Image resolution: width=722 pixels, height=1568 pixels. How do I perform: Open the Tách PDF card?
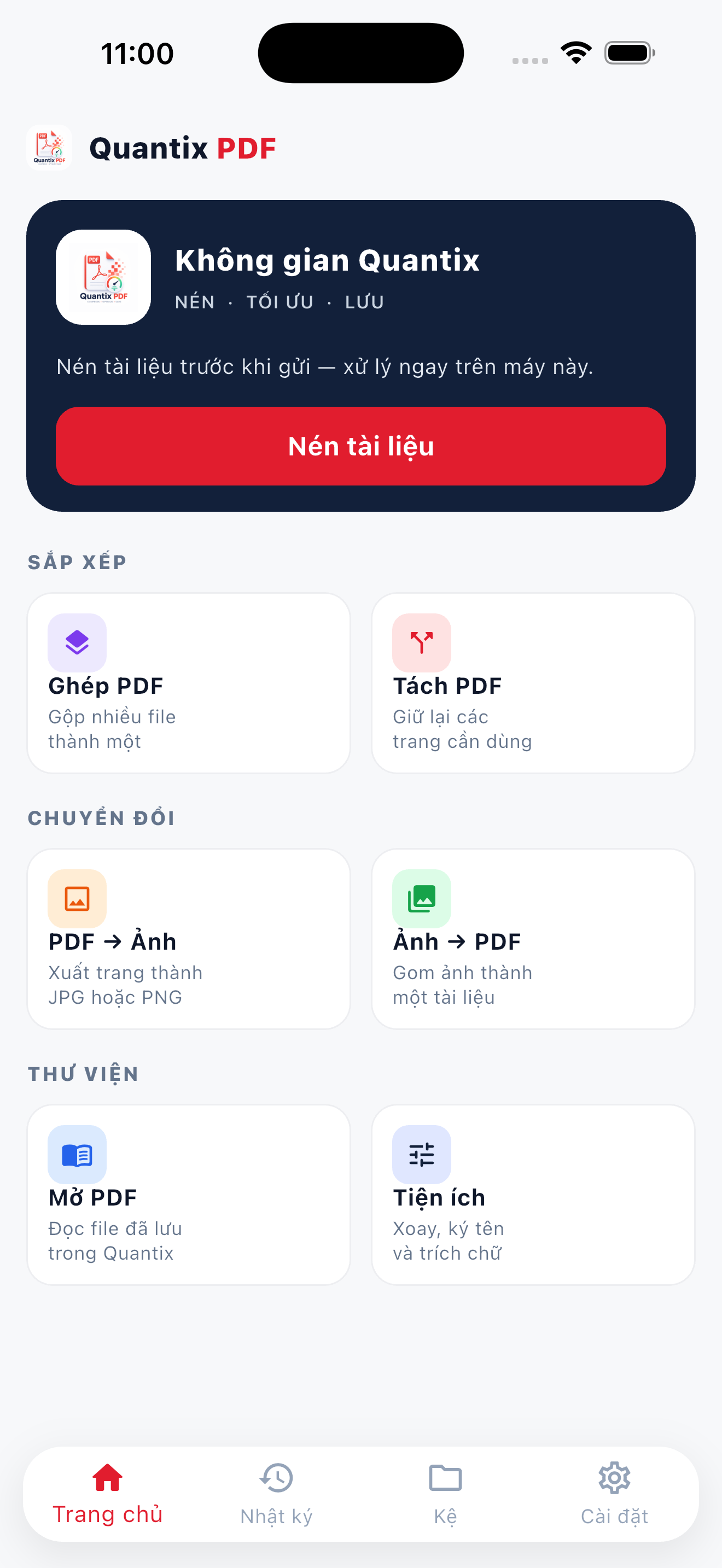click(533, 683)
